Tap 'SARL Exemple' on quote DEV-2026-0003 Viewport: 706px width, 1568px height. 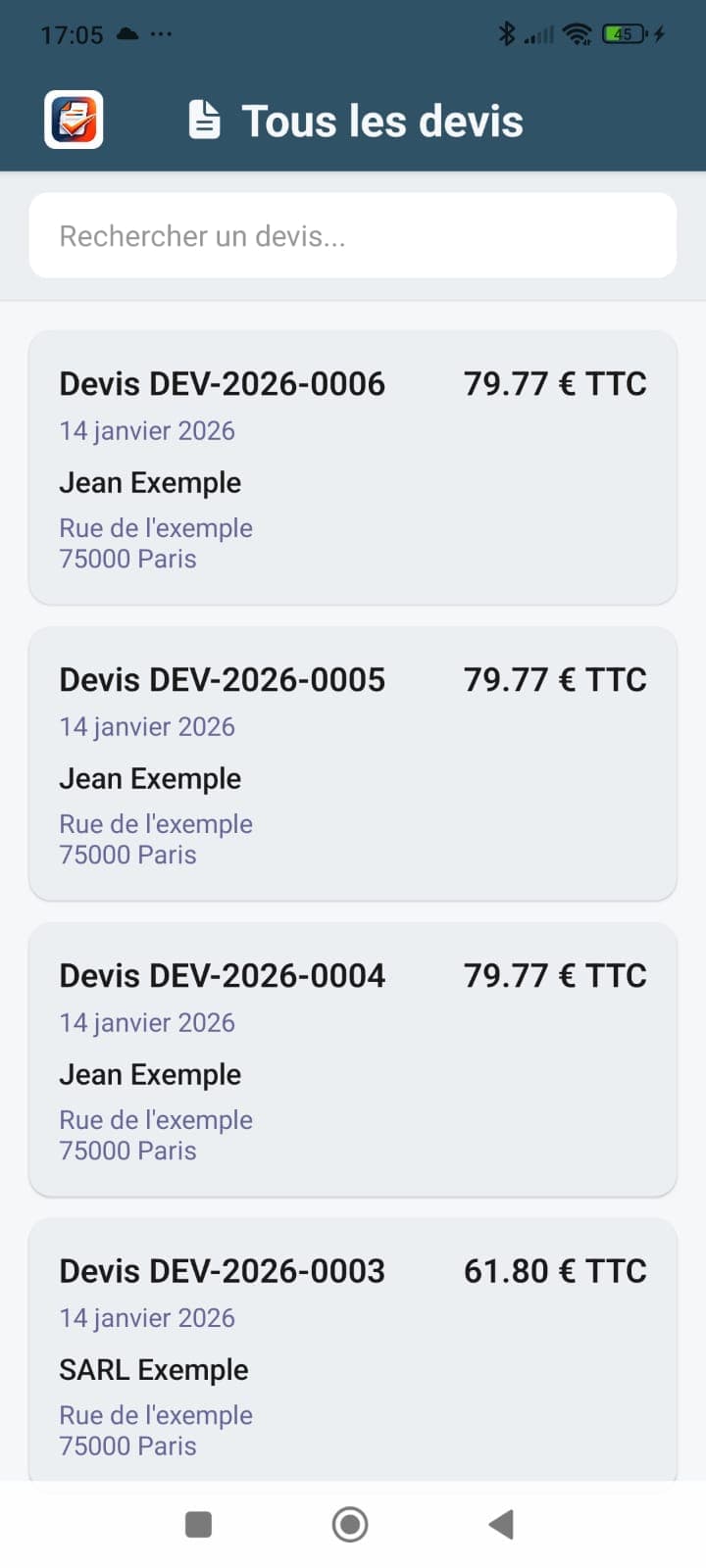click(154, 1369)
